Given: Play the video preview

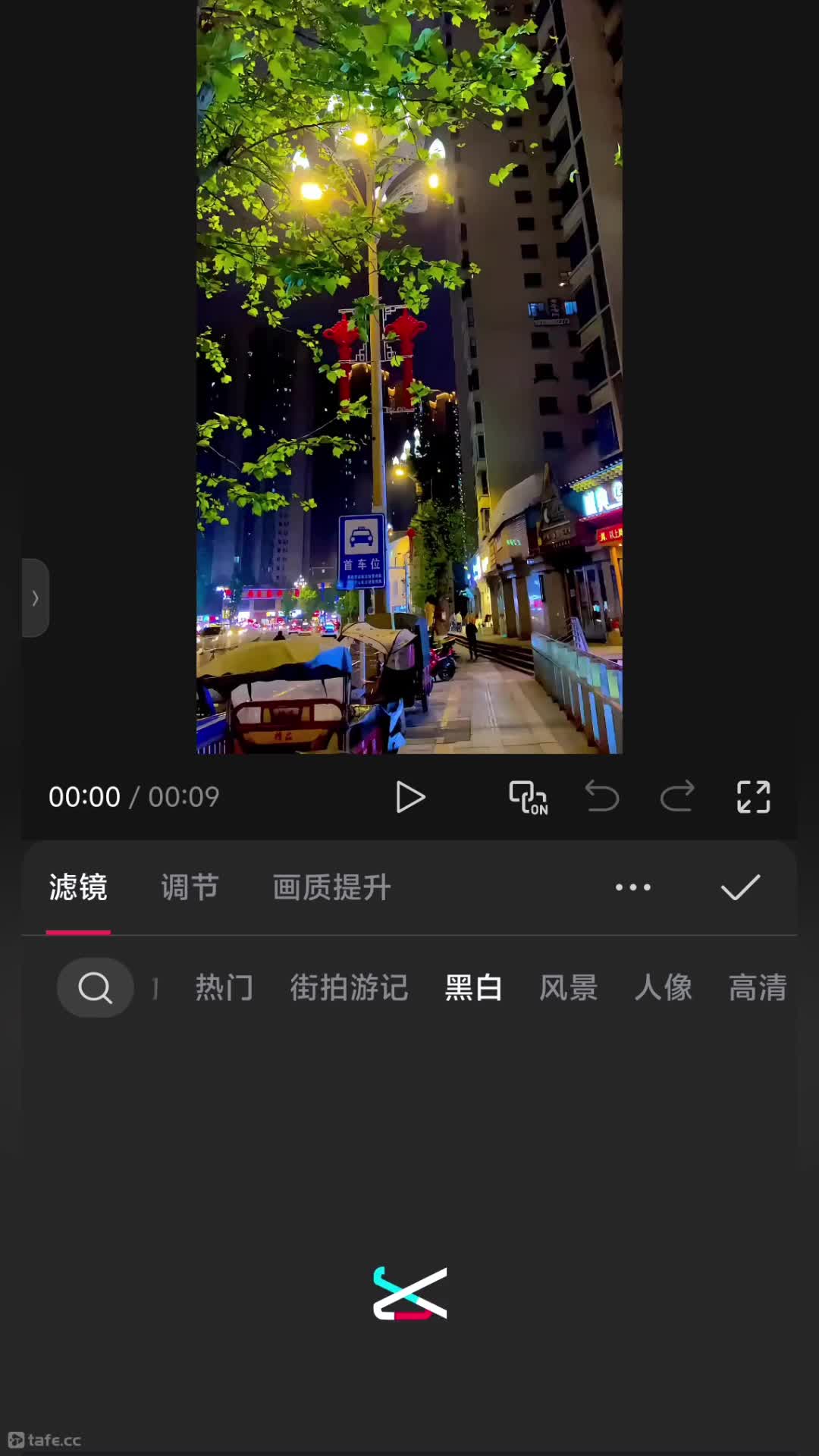Looking at the screenshot, I should click(410, 797).
